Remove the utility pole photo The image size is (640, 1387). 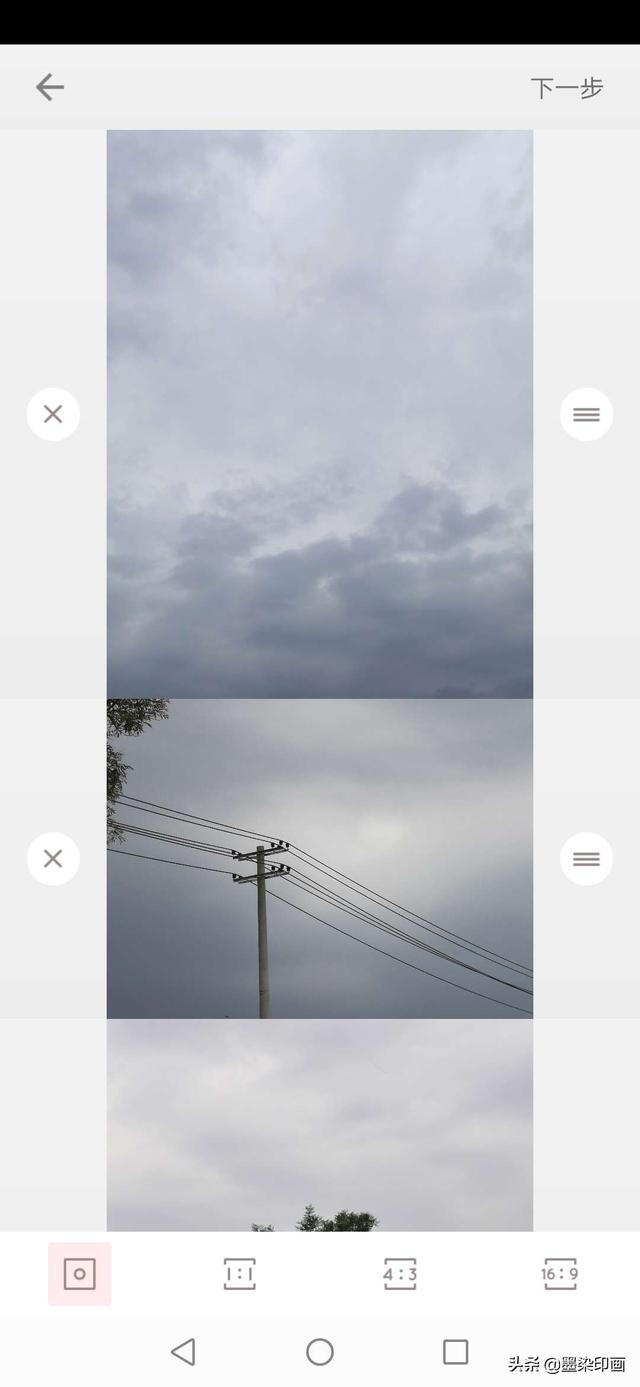pyautogui.click(x=53, y=858)
